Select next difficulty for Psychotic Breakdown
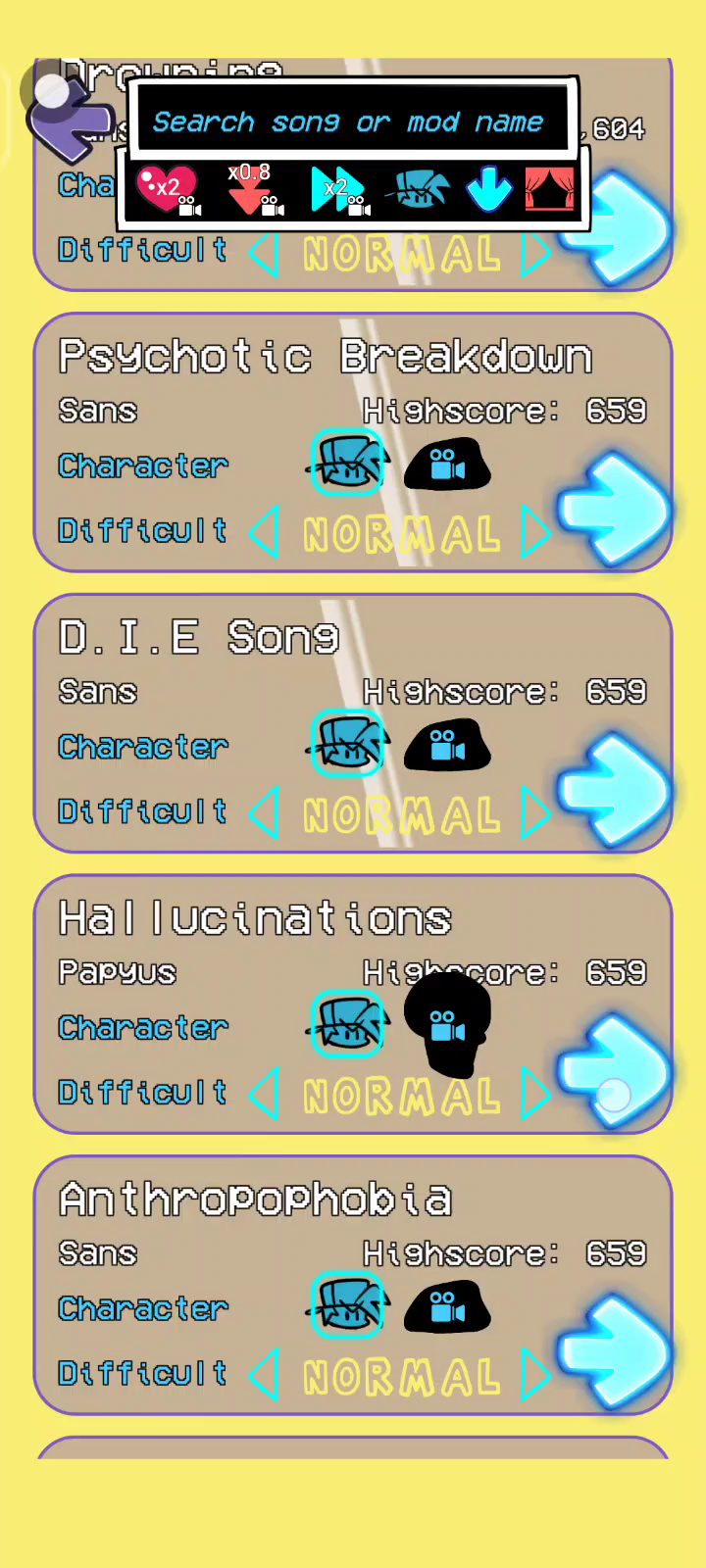Viewport: 706px width, 1568px height. [535, 532]
